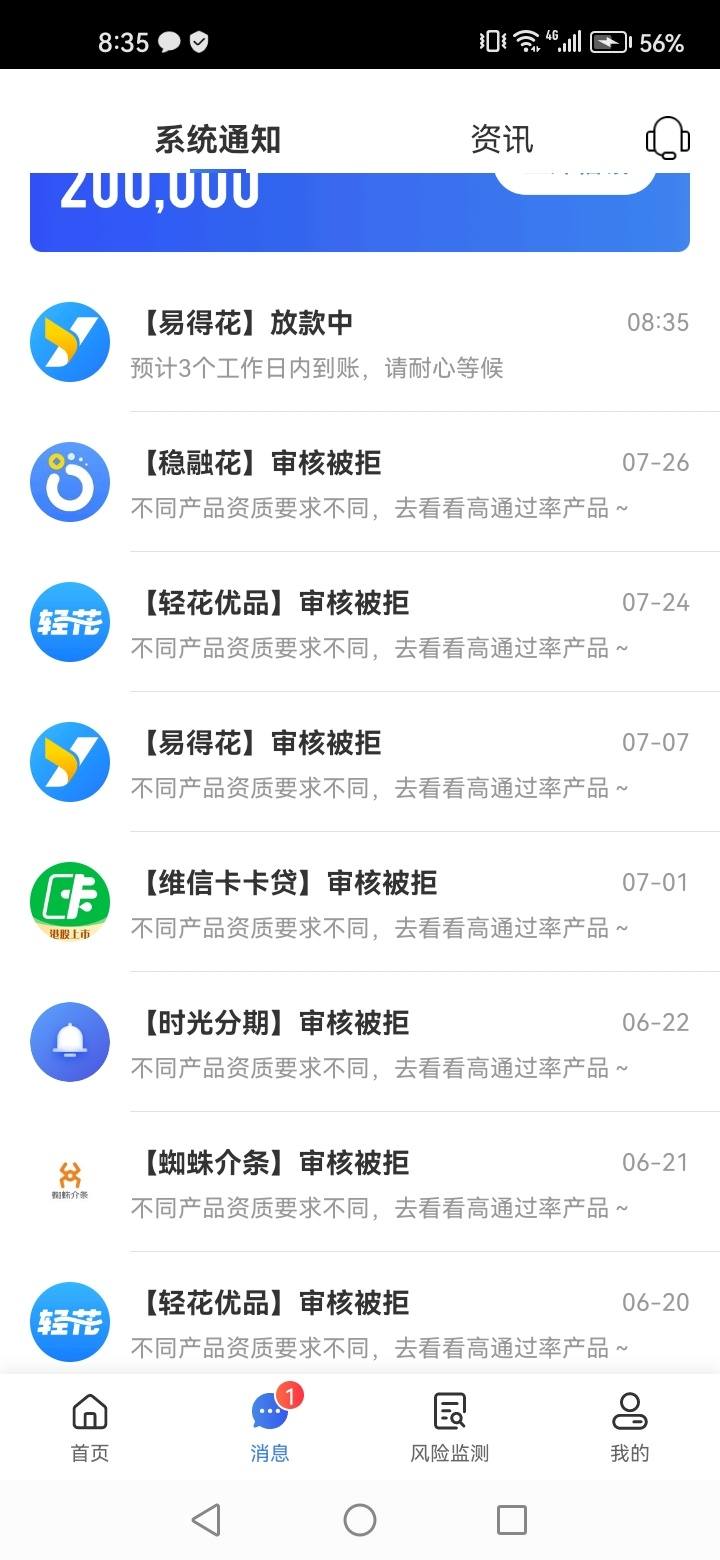Open recent apps from the navigation bar

pyautogui.click(x=512, y=1520)
